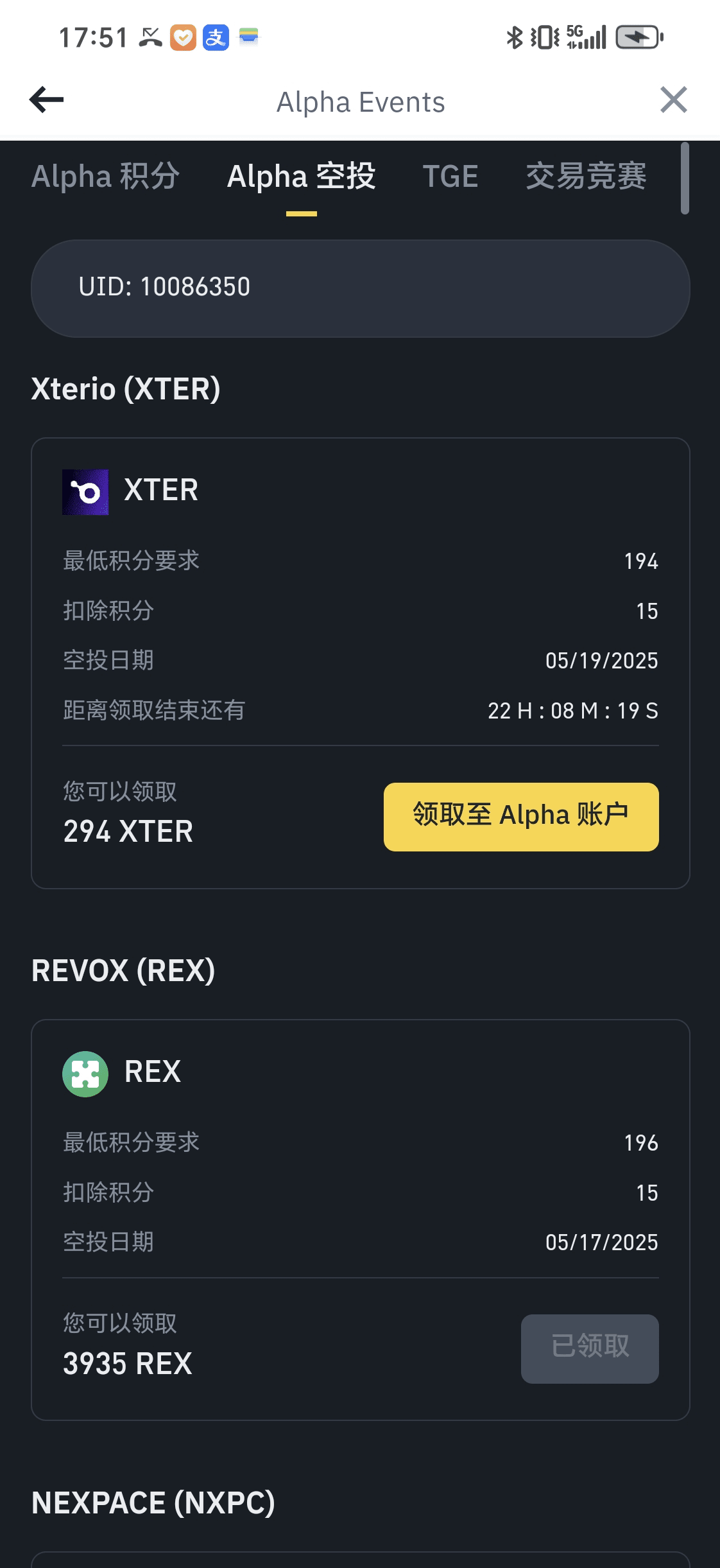Claim 294 XTER to Alpha account
This screenshot has height=1568, width=720.
[x=521, y=817]
